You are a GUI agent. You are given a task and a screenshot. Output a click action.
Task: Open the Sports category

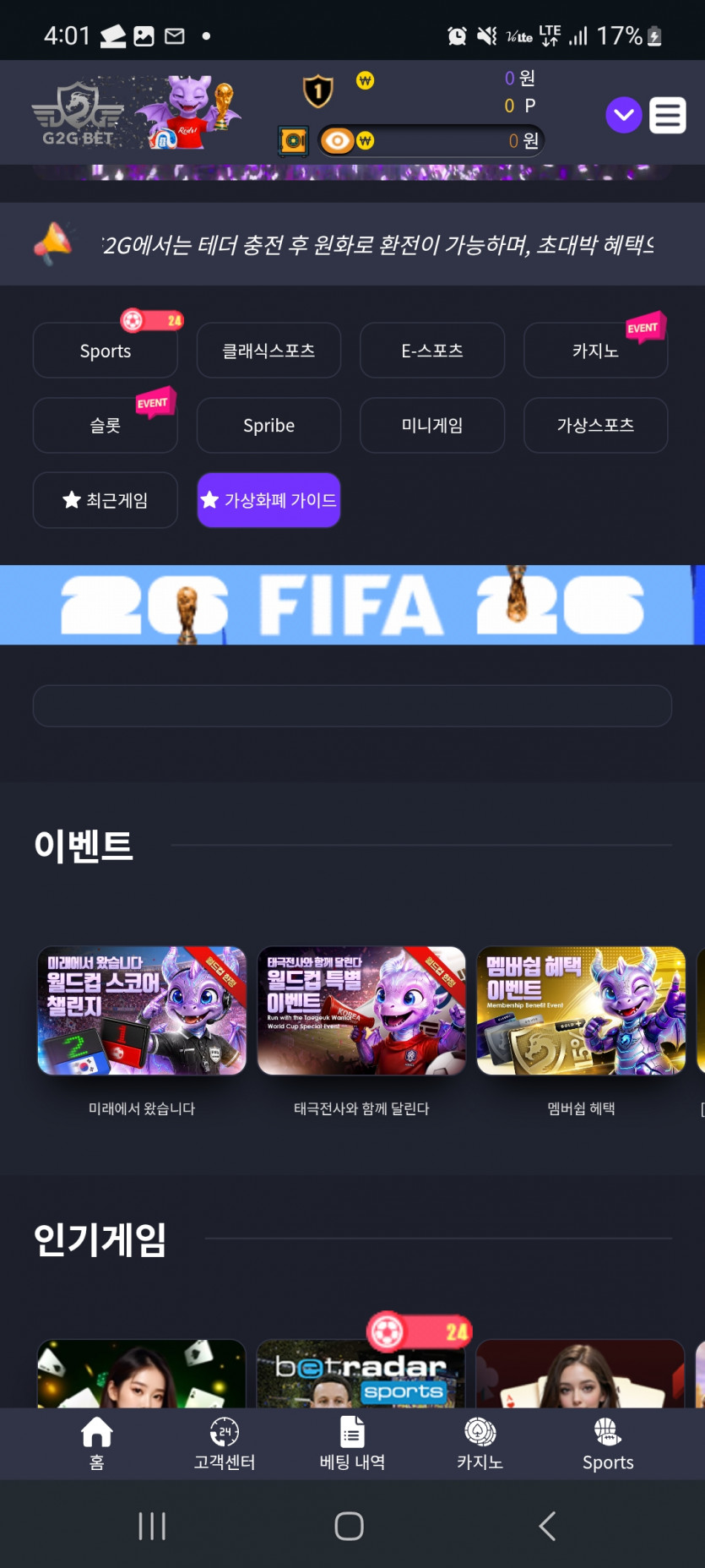106,351
